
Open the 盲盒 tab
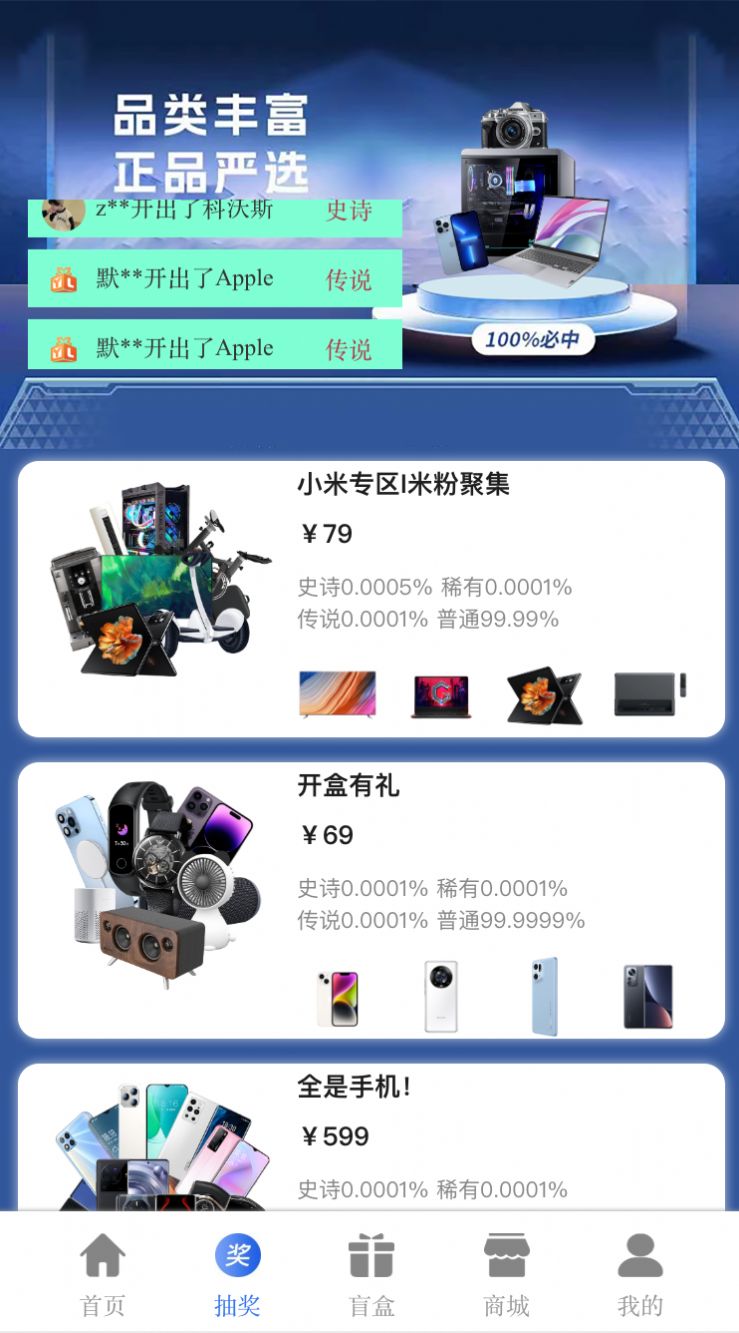pyautogui.click(x=371, y=1274)
